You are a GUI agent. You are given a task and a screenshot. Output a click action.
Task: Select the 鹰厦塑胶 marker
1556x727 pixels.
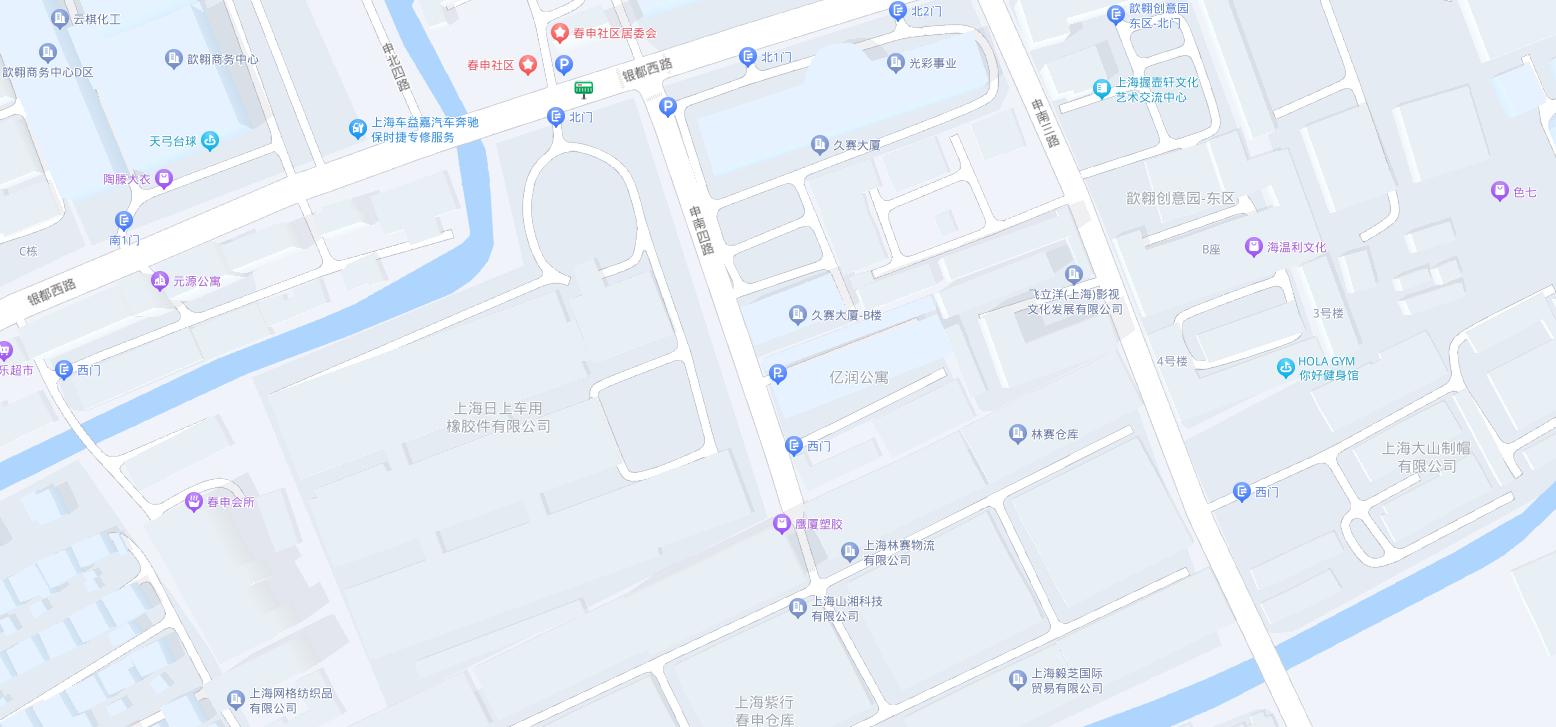782,524
